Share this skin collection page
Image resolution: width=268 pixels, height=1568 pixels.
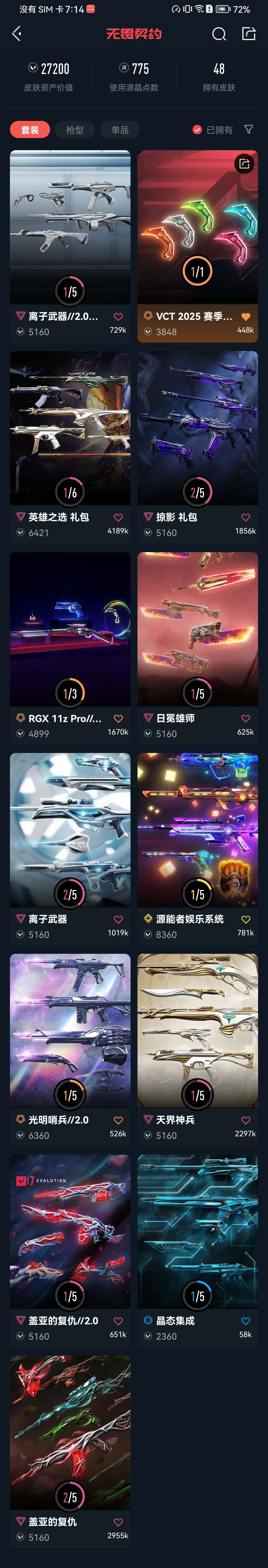[x=248, y=34]
